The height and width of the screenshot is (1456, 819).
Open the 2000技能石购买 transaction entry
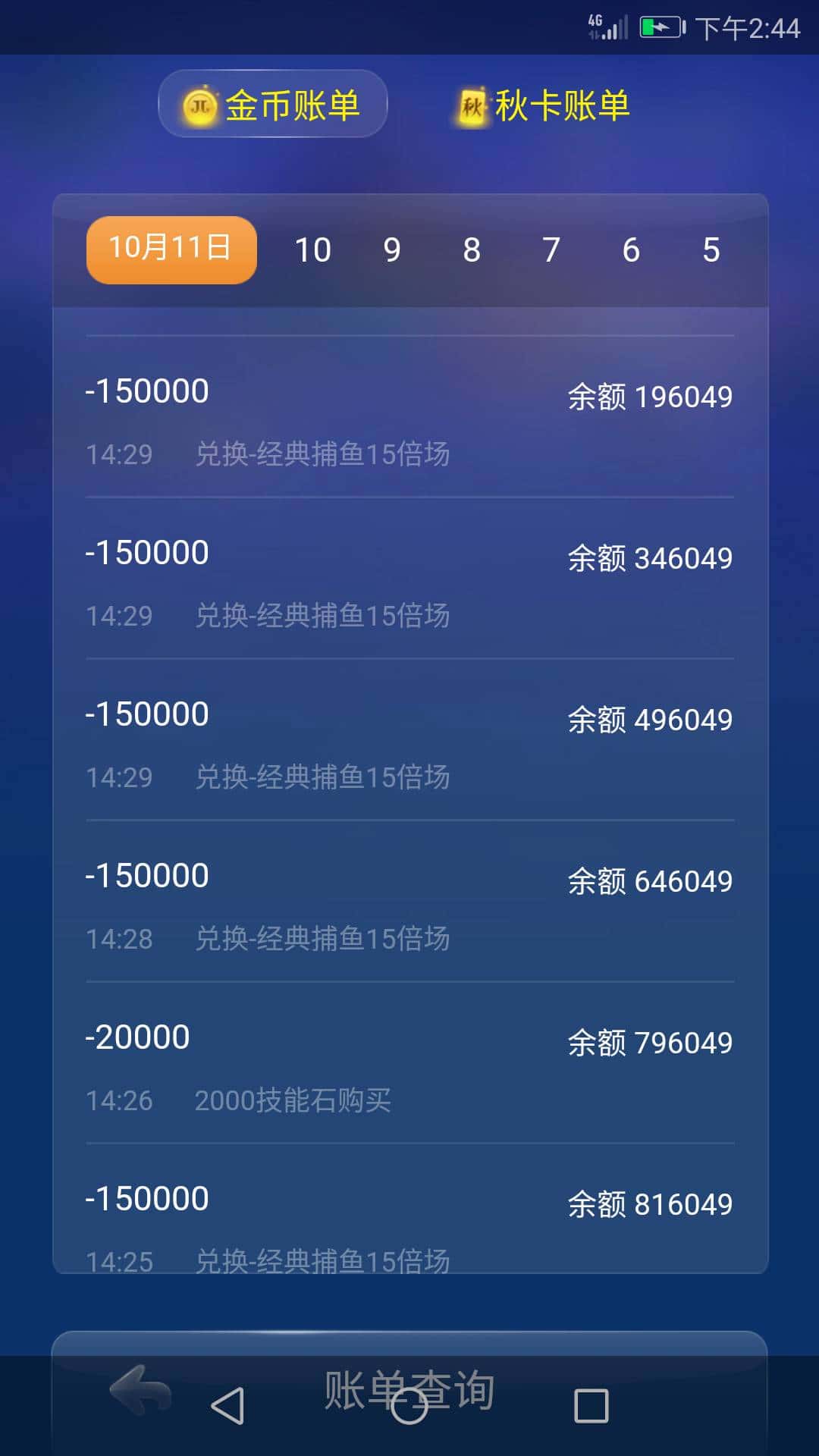coord(293,1100)
